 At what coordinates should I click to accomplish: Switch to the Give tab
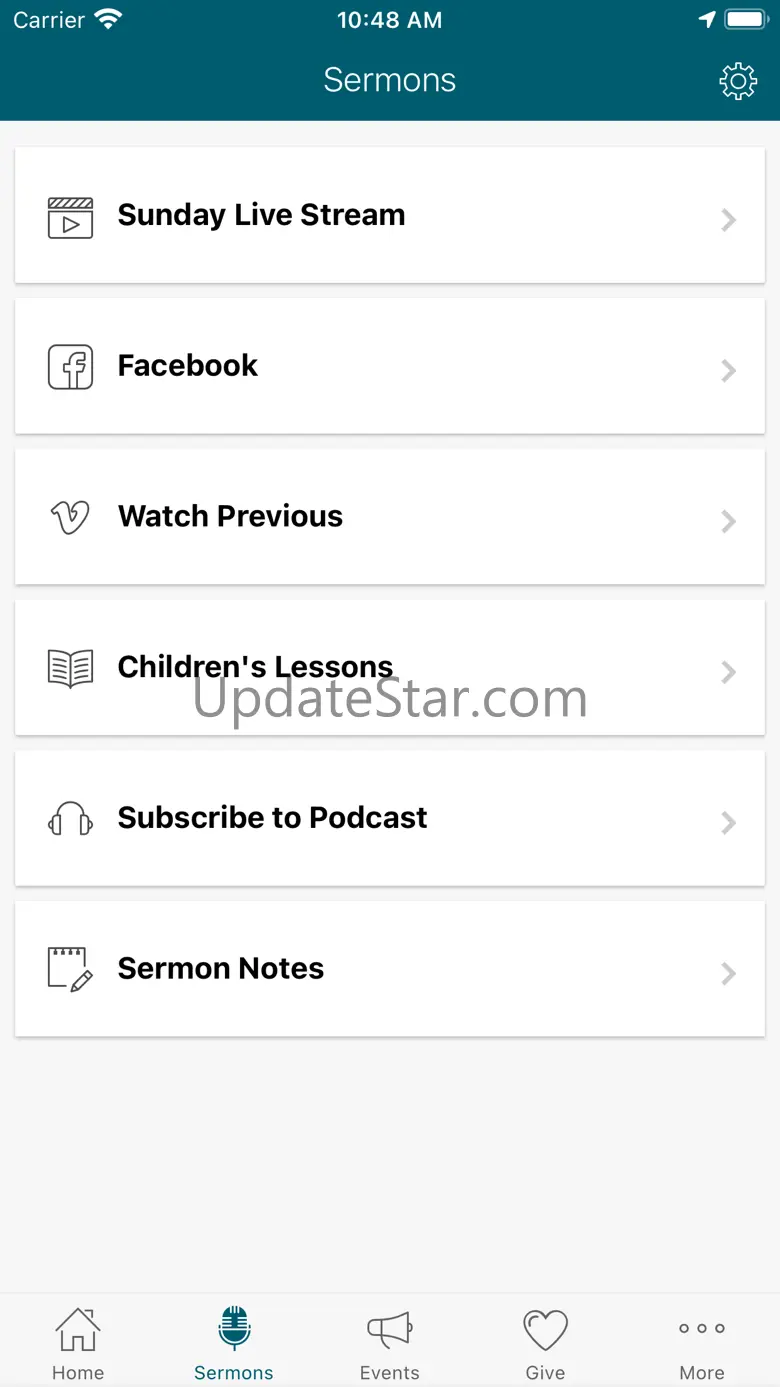point(546,1343)
